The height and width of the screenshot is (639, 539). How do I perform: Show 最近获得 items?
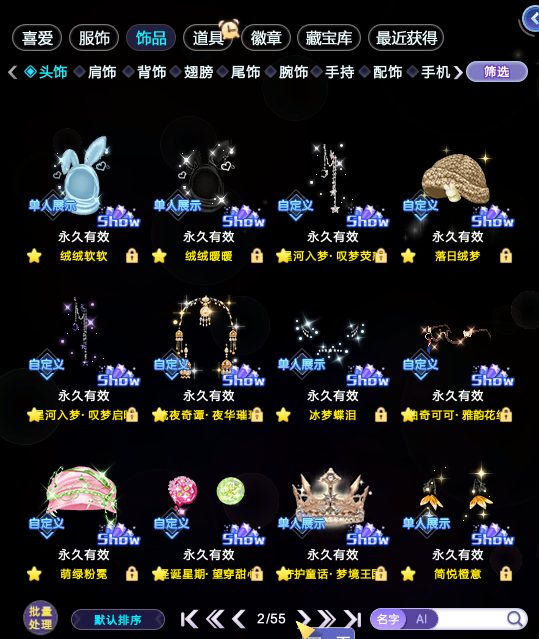point(406,38)
